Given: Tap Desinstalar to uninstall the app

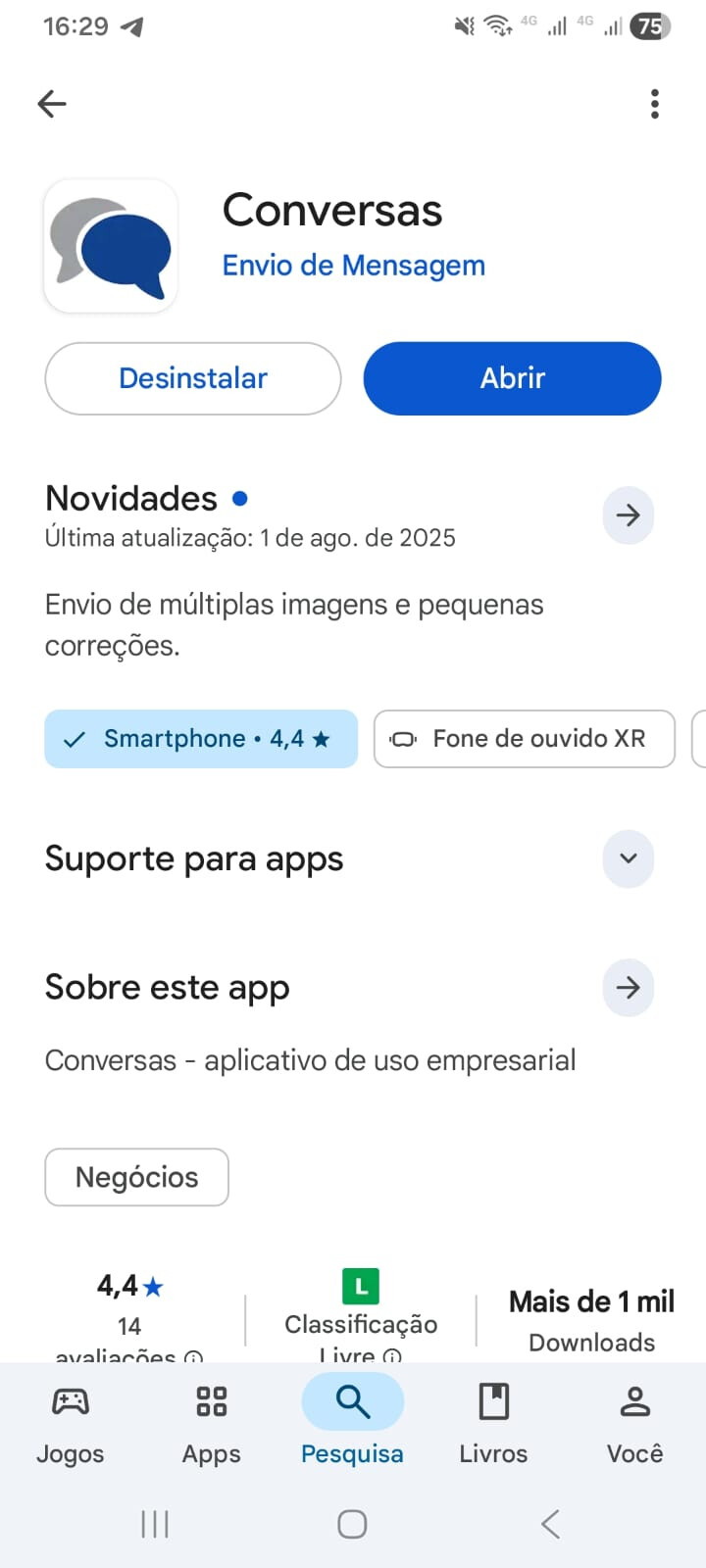Looking at the screenshot, I should 193,378.
